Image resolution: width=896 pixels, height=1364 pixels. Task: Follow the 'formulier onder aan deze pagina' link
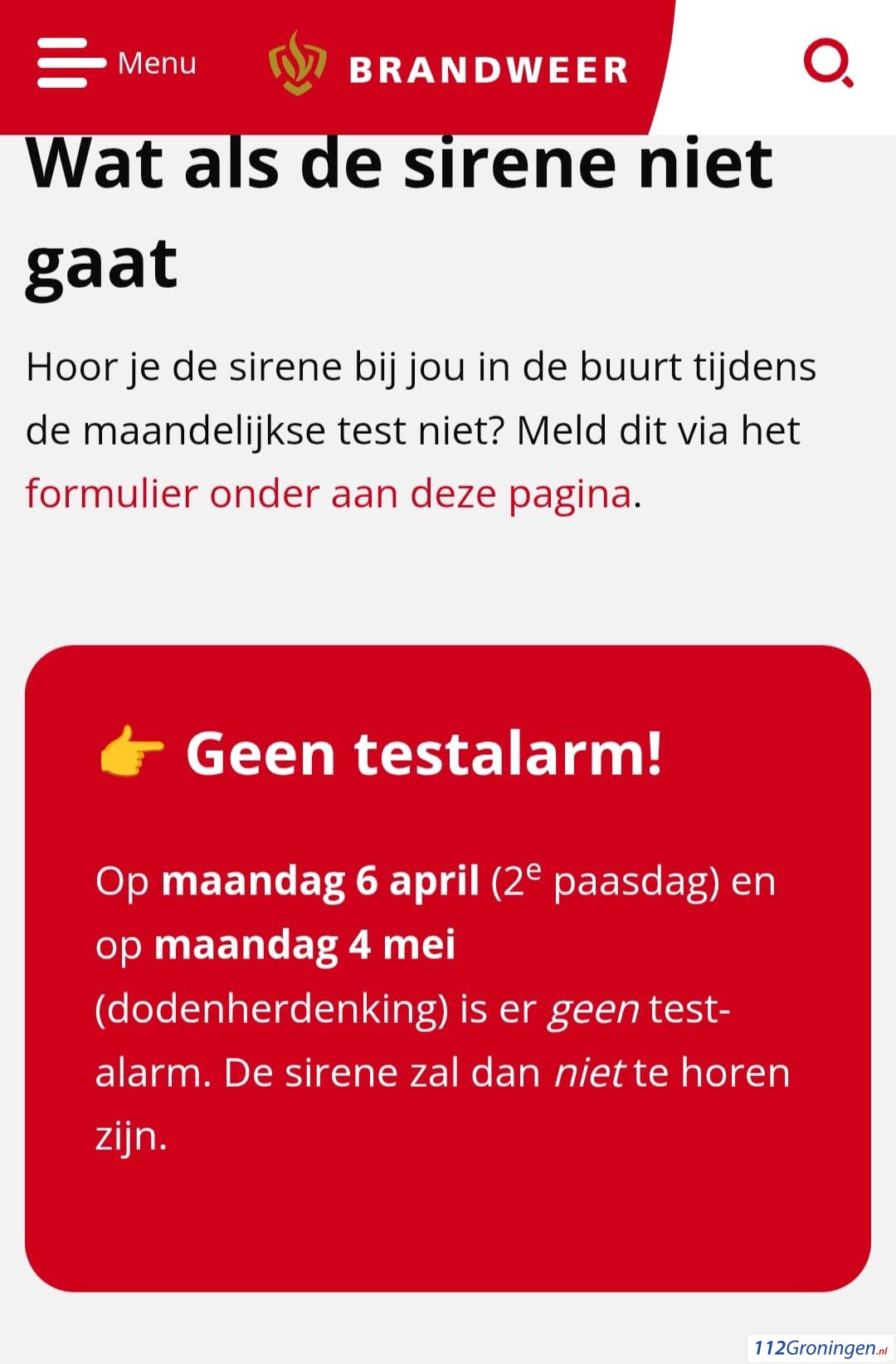[329, 494]
